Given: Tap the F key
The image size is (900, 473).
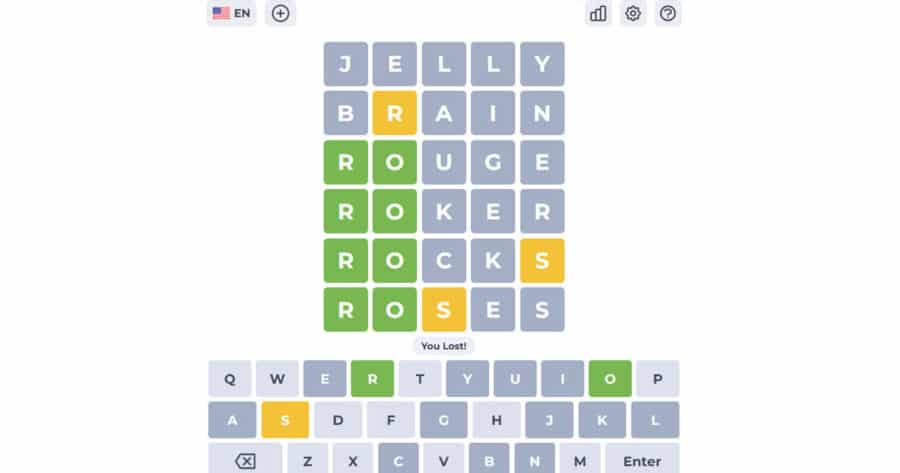Looking at the screenshot, I should [390, 420].
